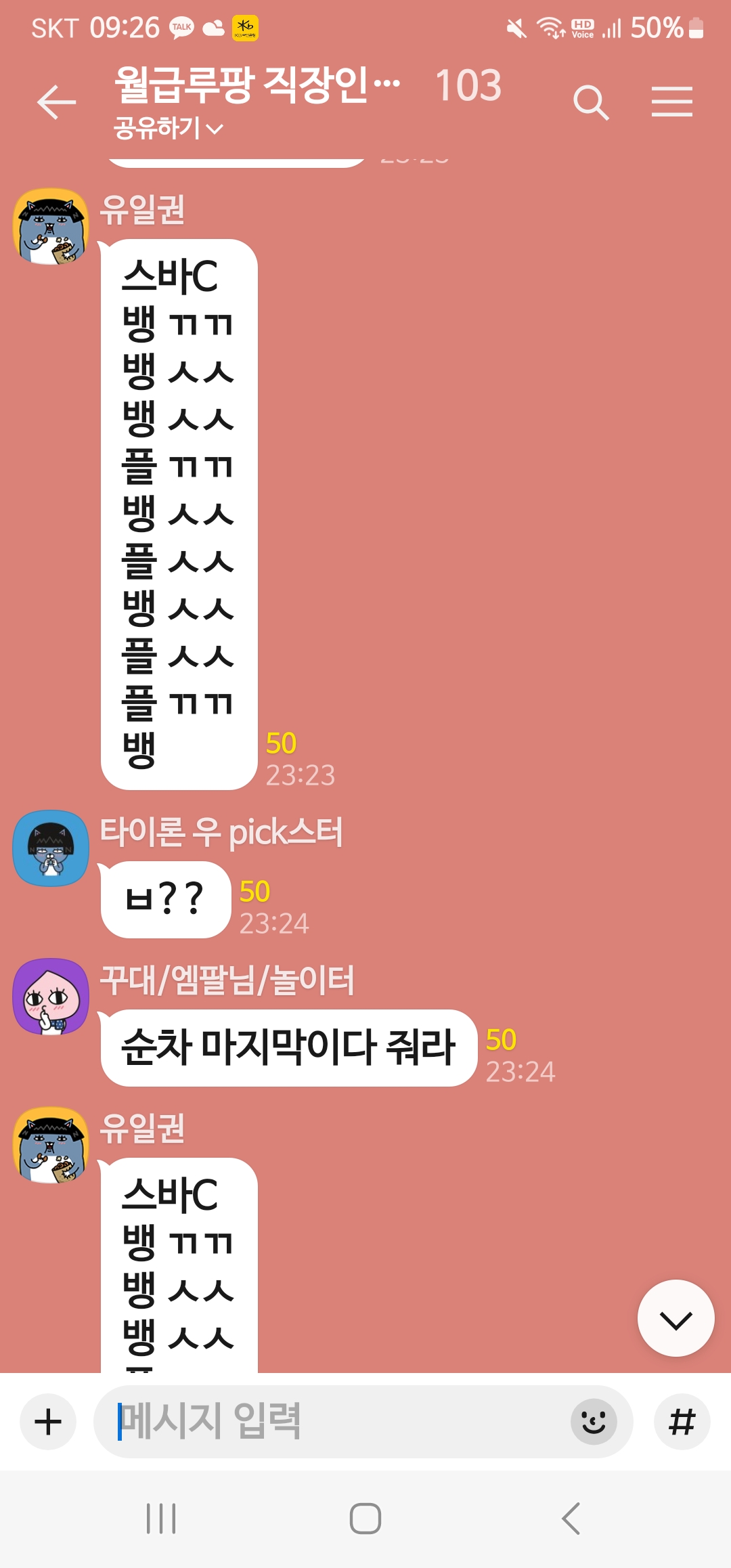Viewport: 731px width, 1568px height.
Task: Open recent apps from navigation bar
Action: (x=161, y=1519)
